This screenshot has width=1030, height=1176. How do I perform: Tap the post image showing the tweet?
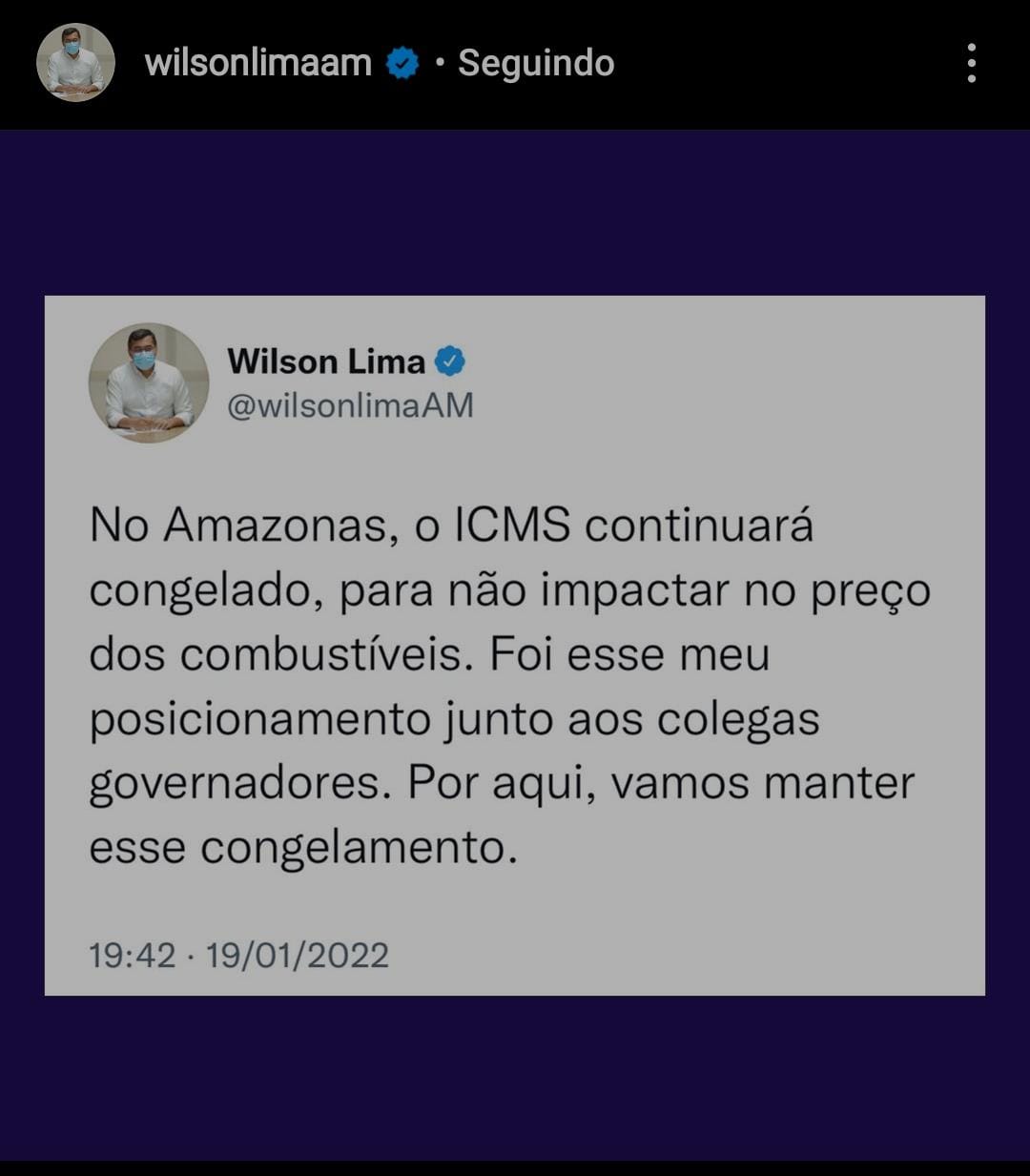[x=515, y=645]
